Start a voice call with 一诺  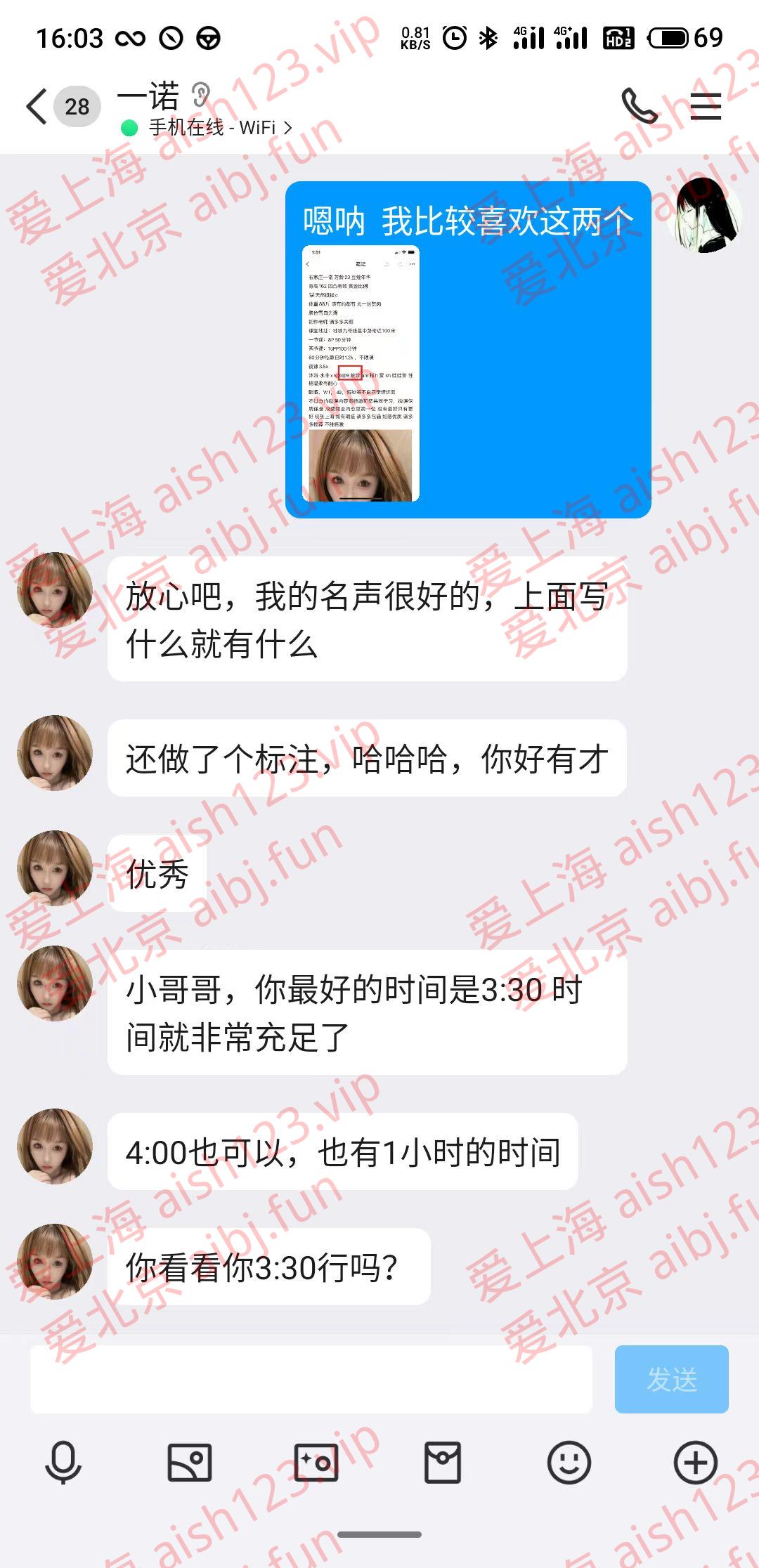[x=638, y=106]
